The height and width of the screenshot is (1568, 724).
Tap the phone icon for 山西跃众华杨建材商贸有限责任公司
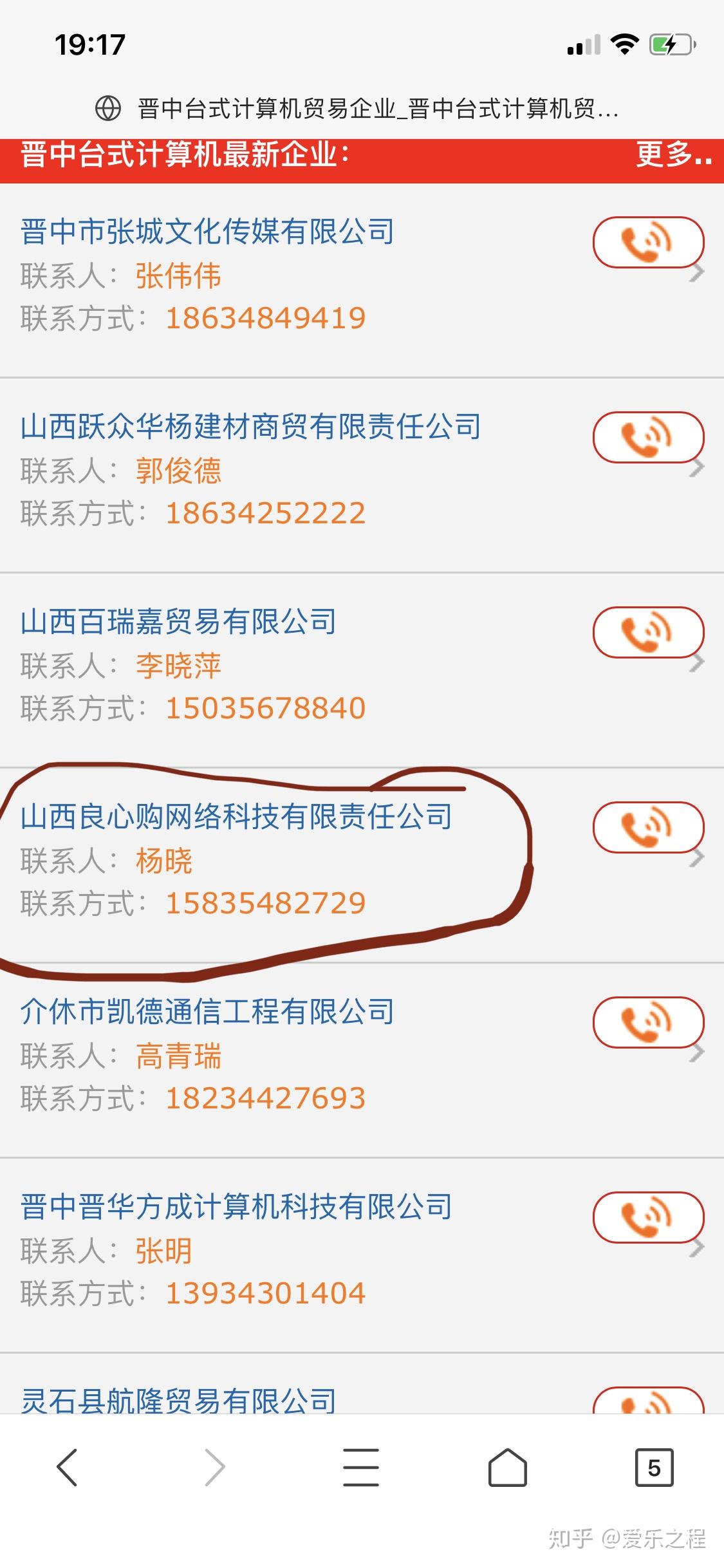647,436
